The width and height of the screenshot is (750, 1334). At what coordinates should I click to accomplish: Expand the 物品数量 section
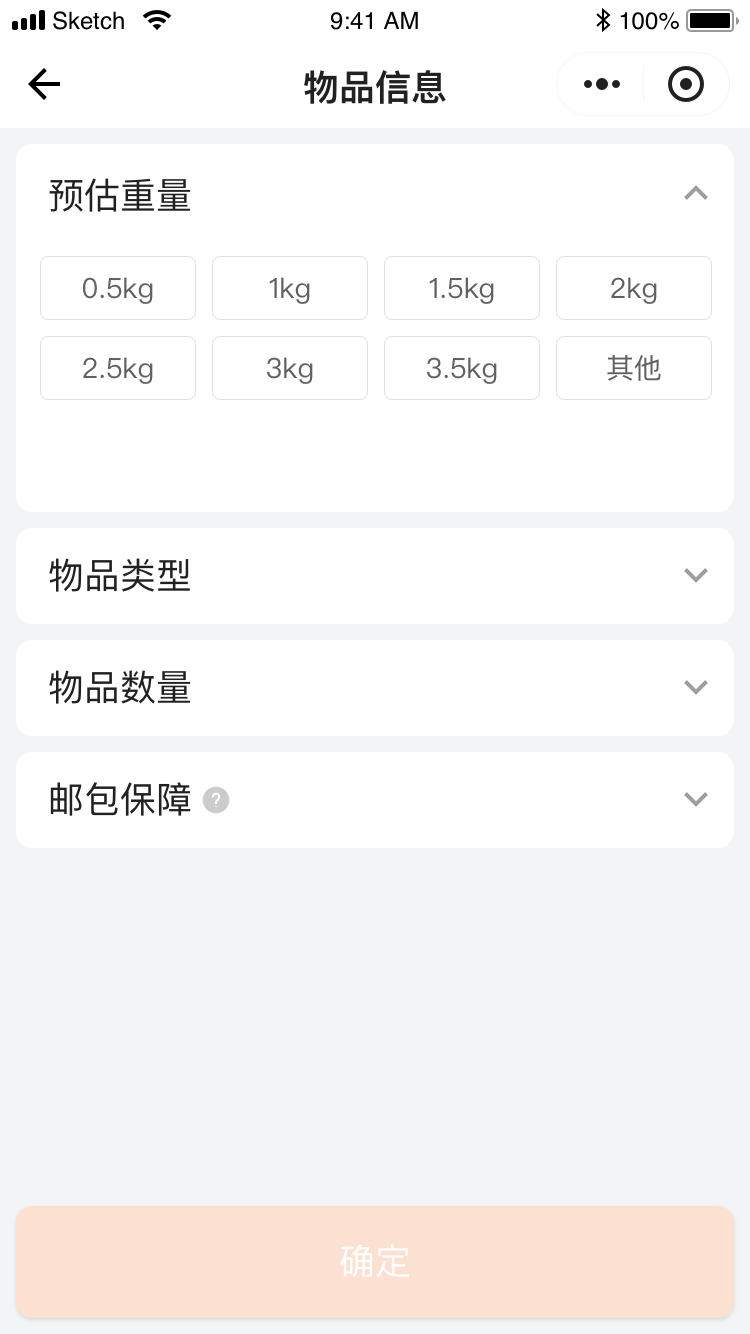click(x=375, y=688)
